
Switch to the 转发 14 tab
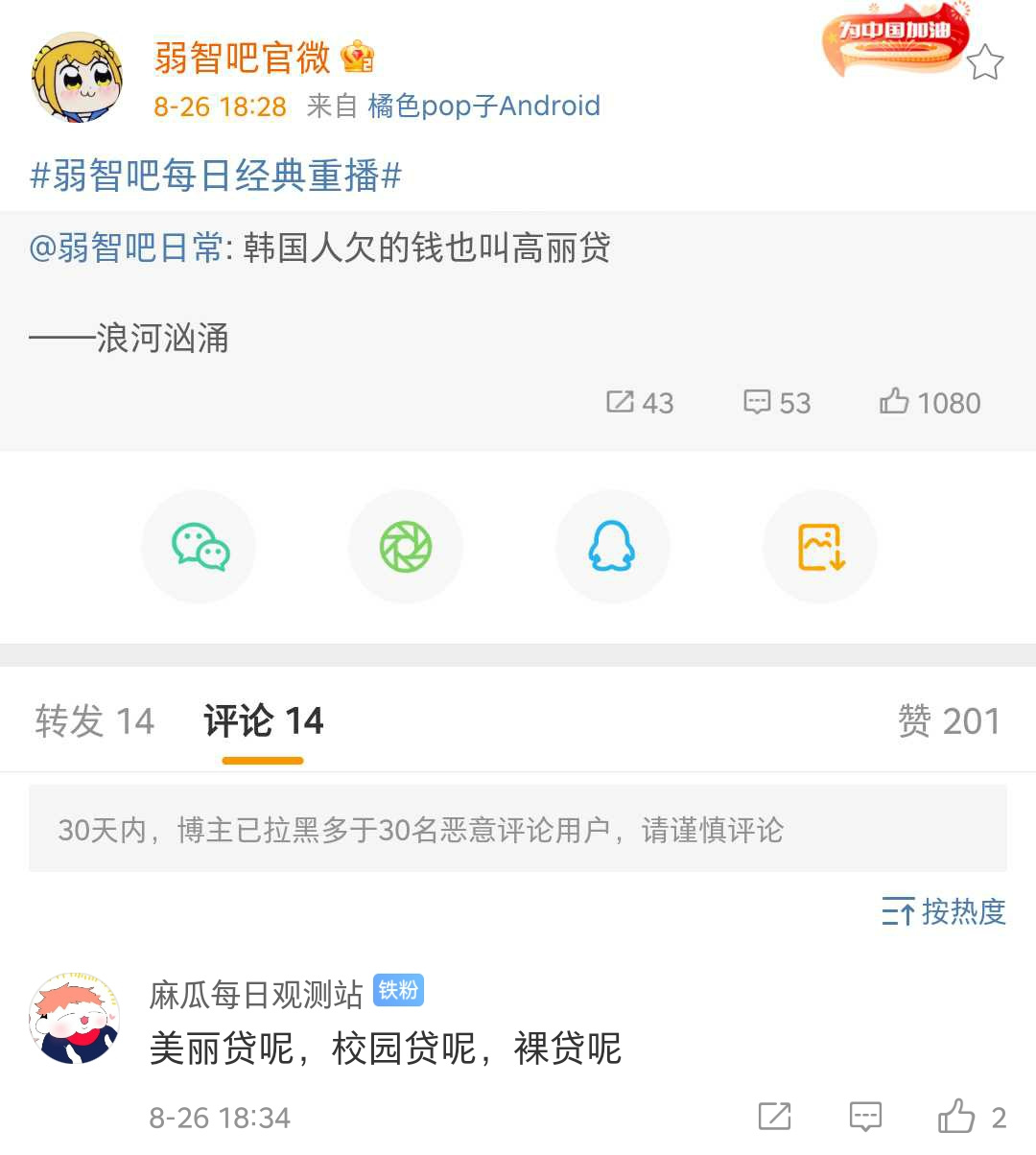pos(94,721)
